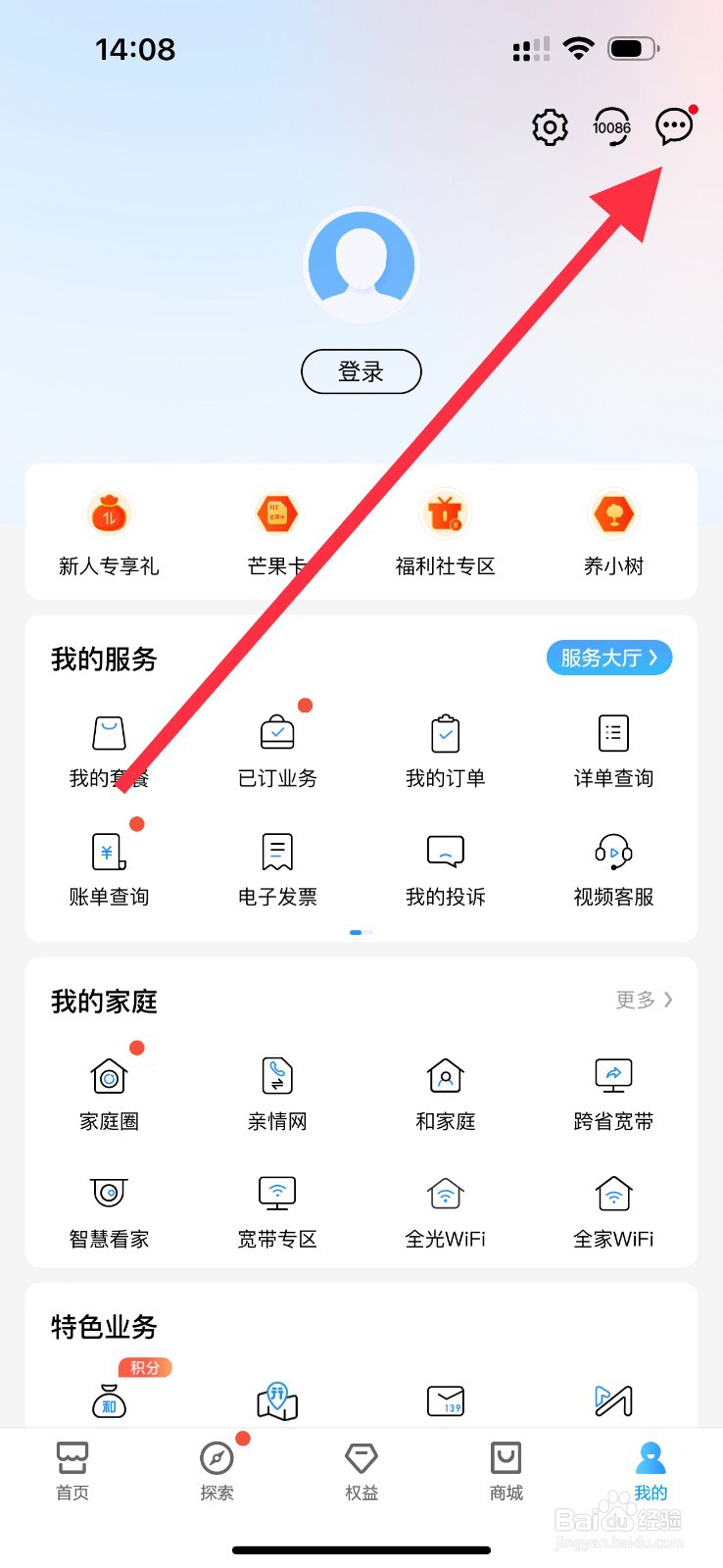Open the 养小树 tree icon

613,513
